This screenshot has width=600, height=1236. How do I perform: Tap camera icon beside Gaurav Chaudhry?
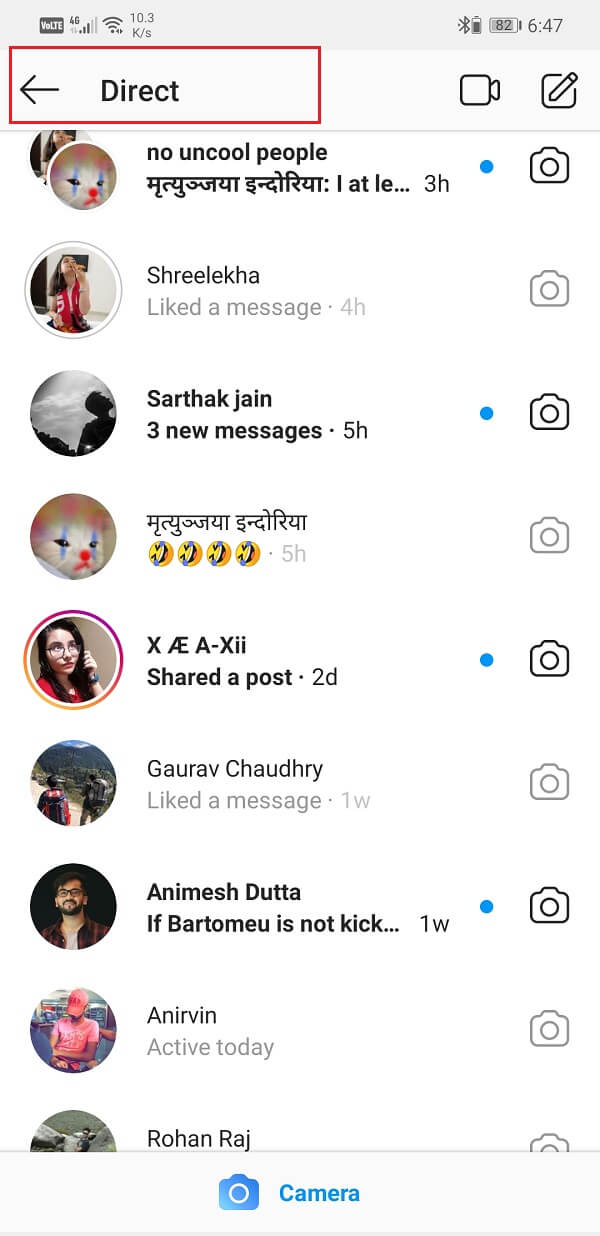tap(549, 783)
